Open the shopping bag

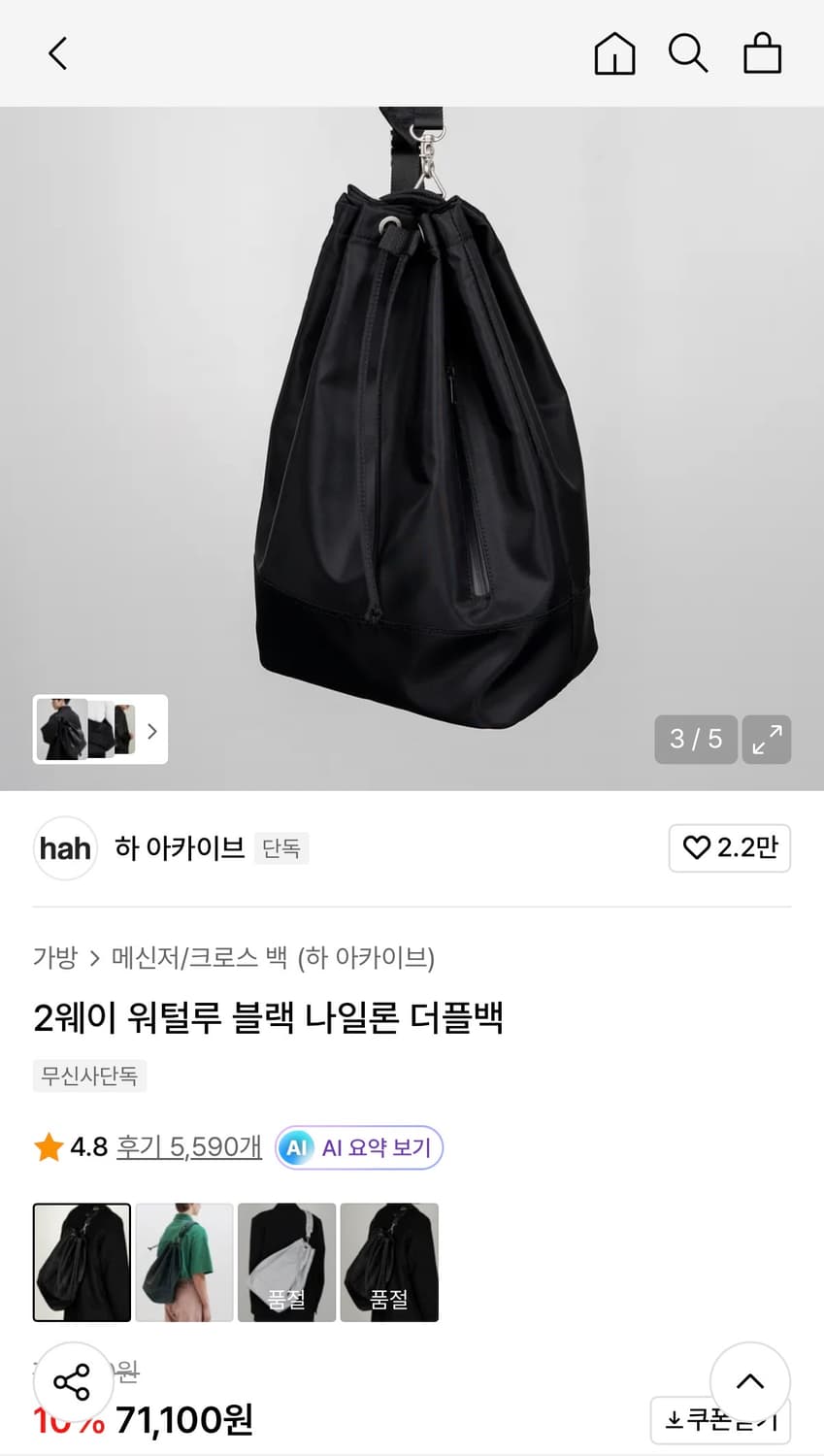tap(763, 53)
